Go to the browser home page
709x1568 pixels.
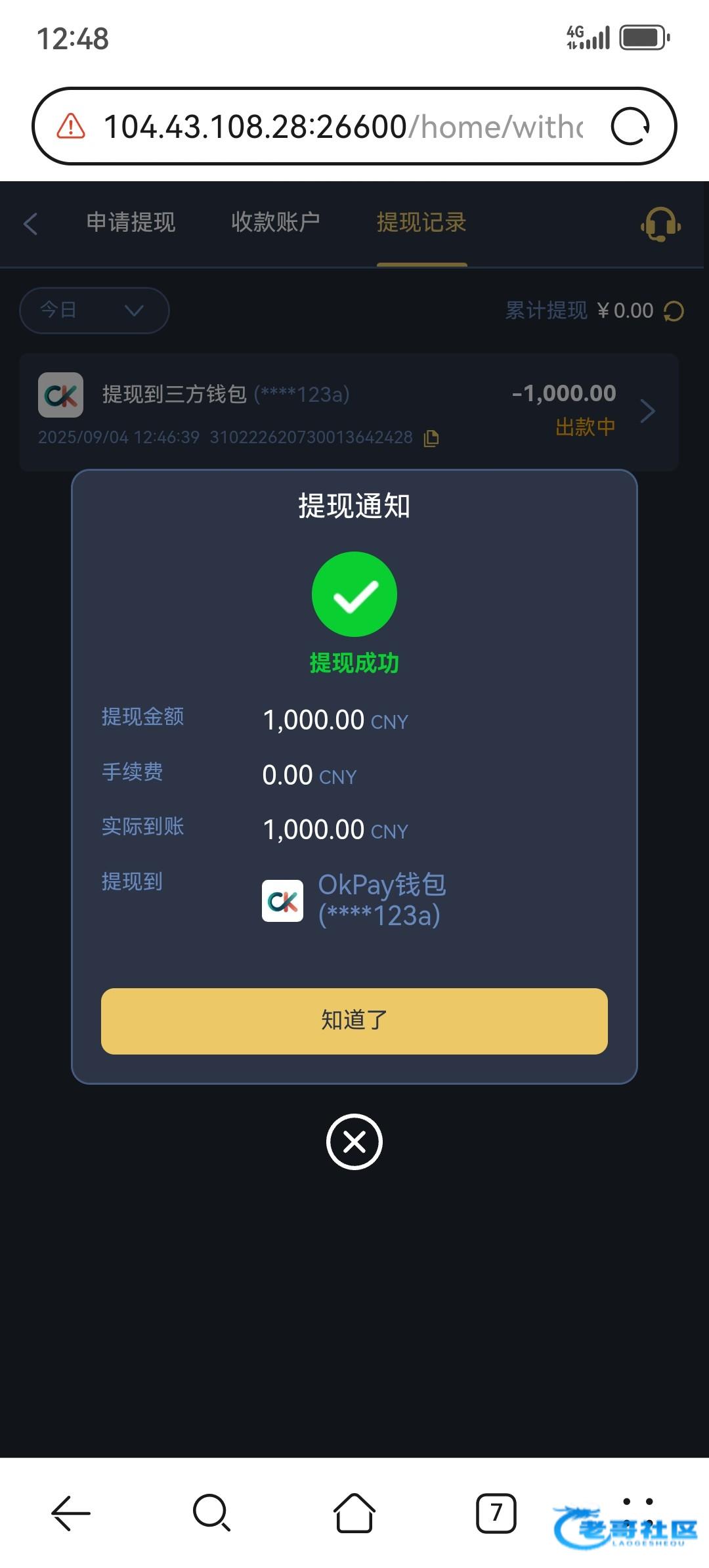pyautogui.click(x=354, y=1513)
